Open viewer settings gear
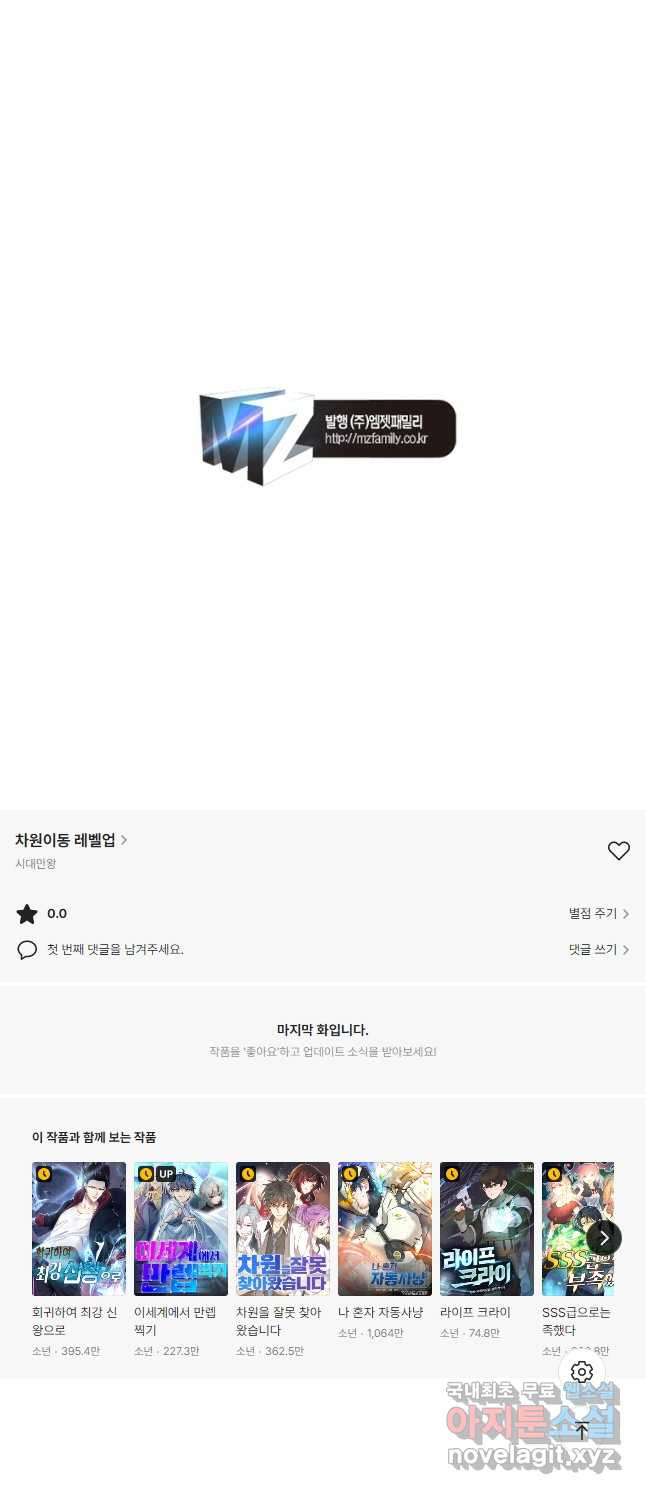646x1494 pixels. (582, 1372)
